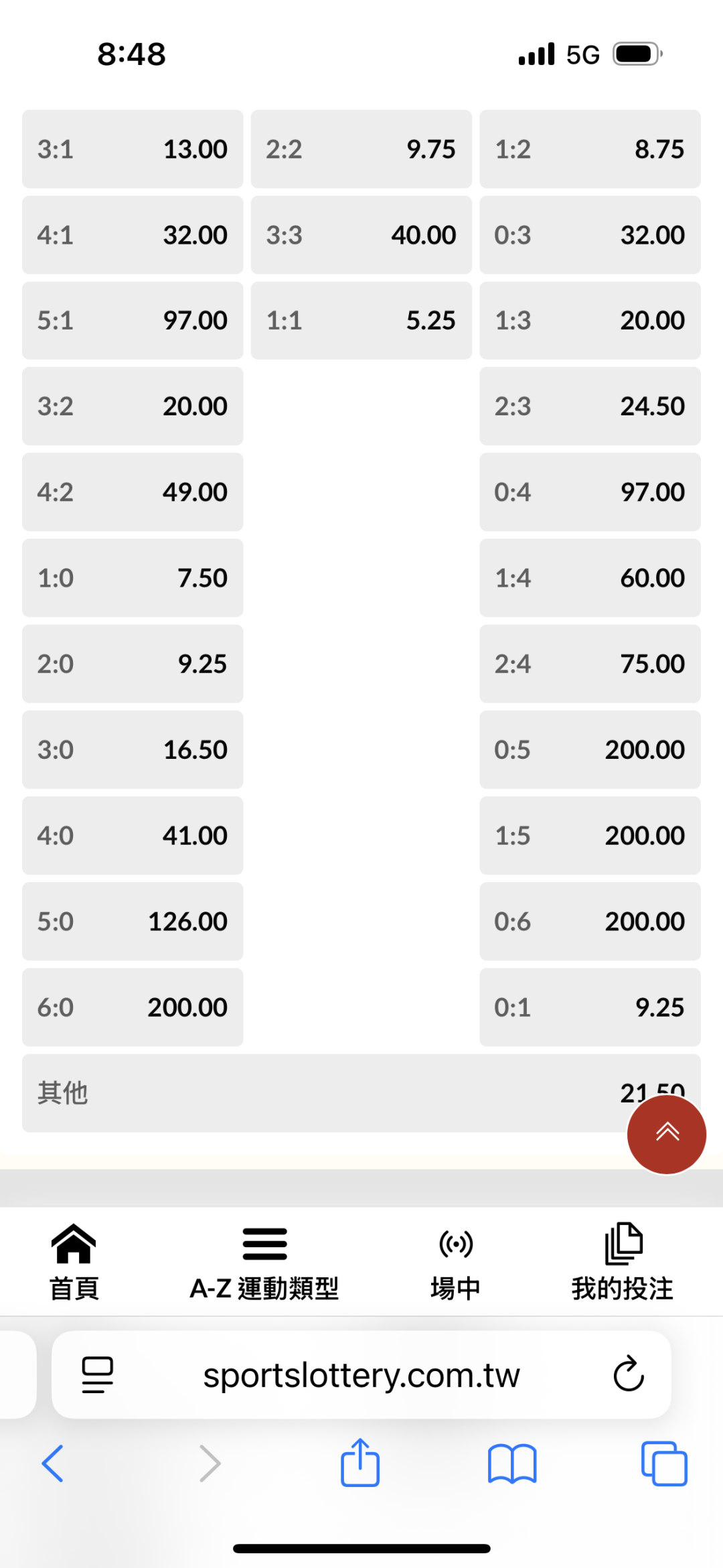This screenshot has height=1568, width=723.
Task: Tap the red scroll-to-top arrow button
Action: [x=667, y=1134]
